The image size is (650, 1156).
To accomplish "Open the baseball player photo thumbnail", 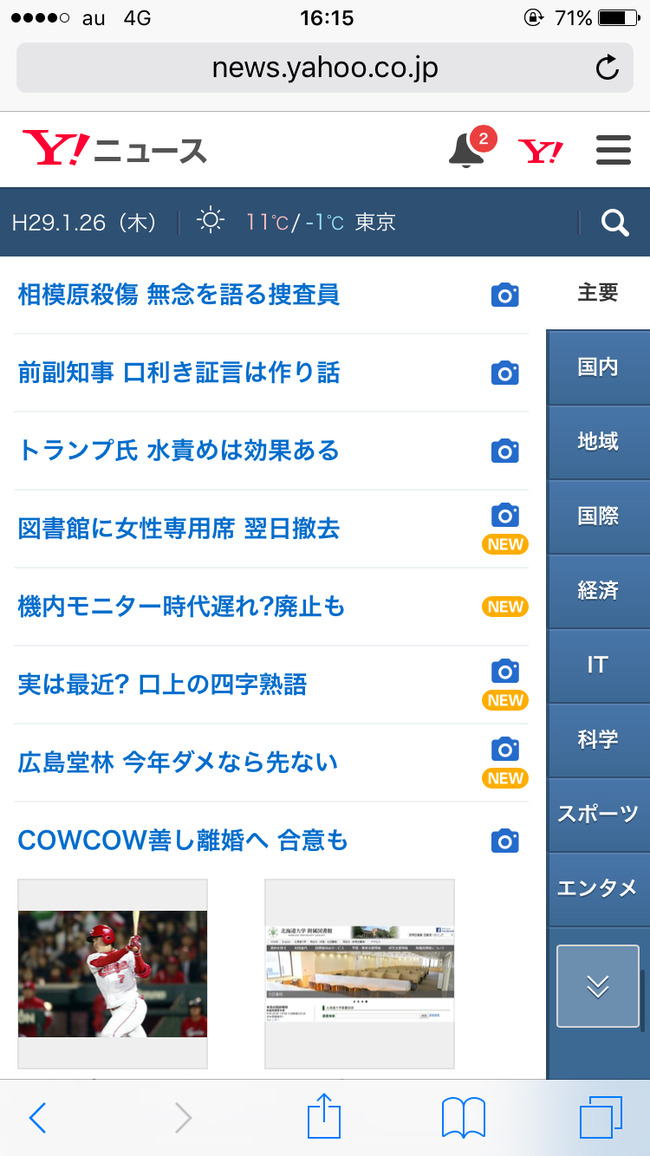I will tap(113, 973).
